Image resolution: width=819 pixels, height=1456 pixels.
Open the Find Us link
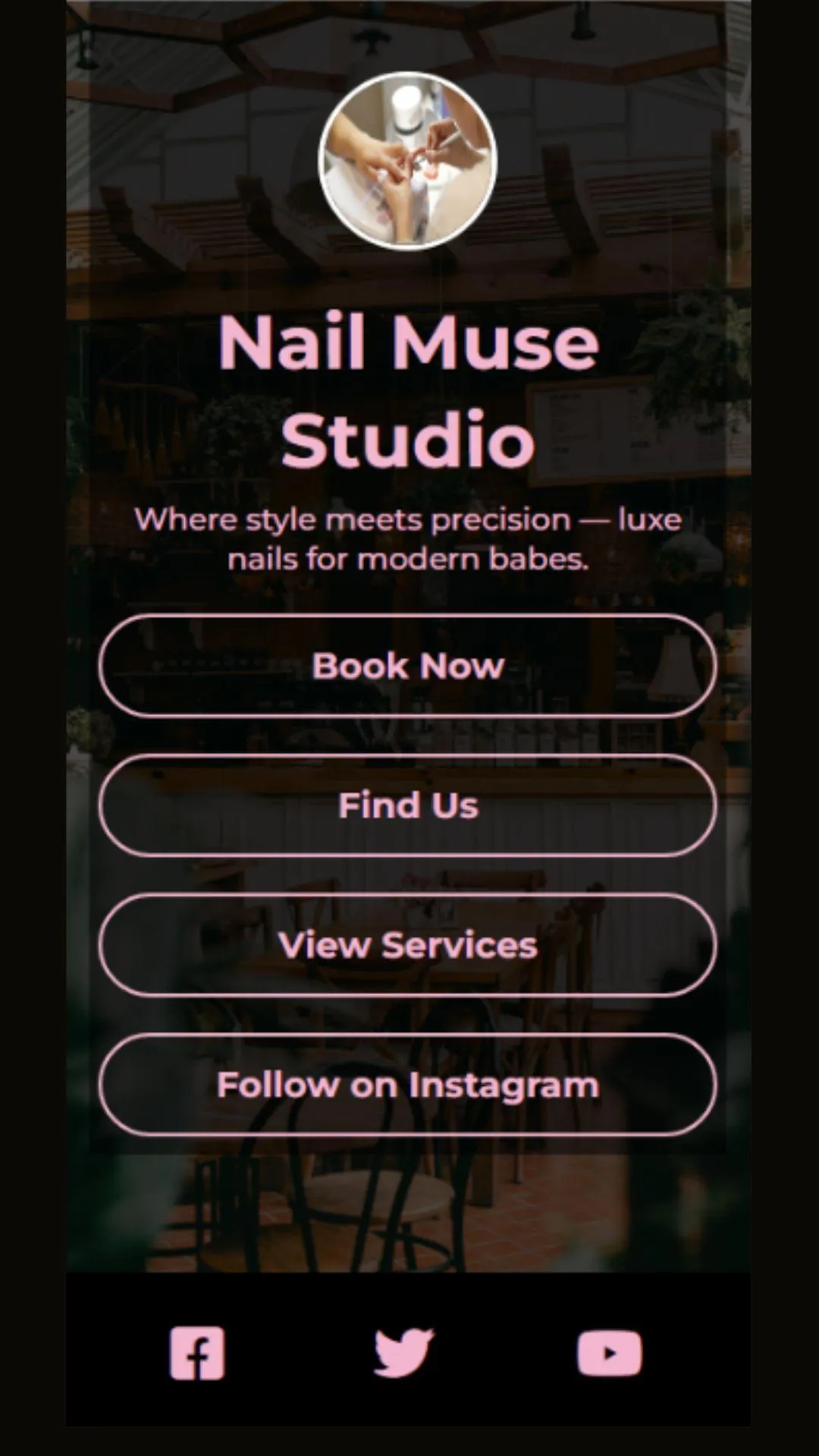[408, 805]
